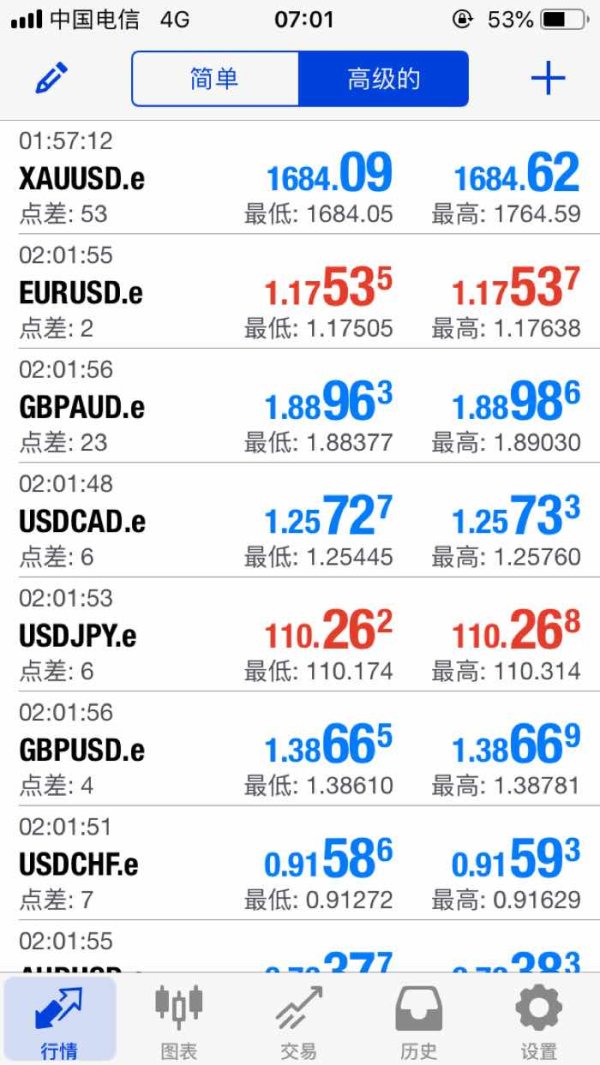Switch to the 历史 tab

click(x=418, y=1020)
